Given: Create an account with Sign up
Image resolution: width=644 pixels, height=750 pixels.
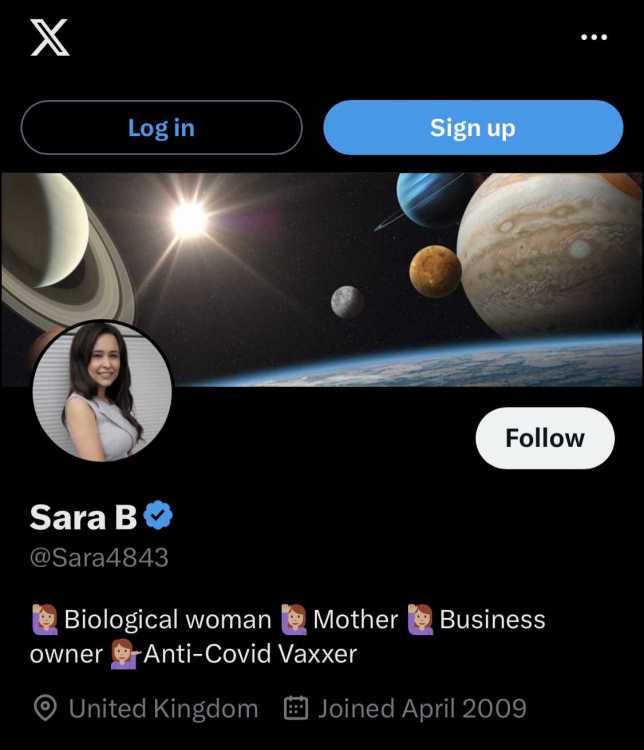Looking at the screenshot, I should point(473,128).
